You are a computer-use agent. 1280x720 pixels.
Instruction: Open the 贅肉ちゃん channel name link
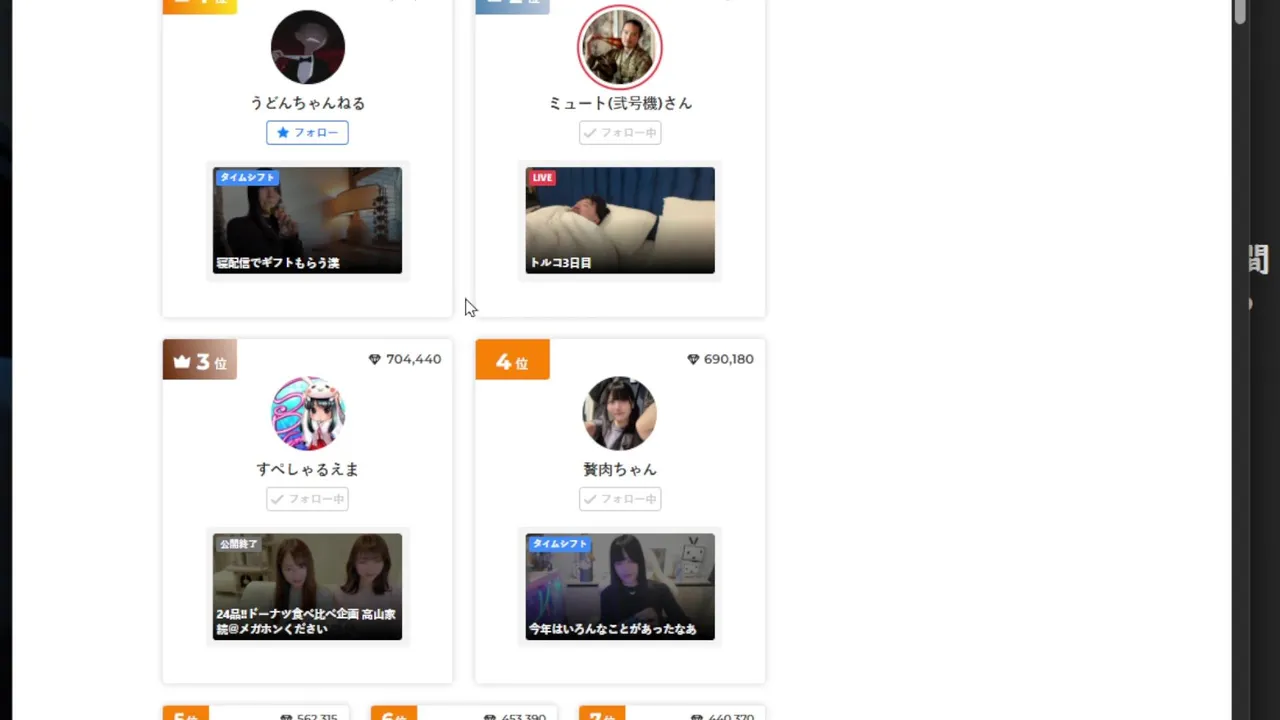click(x=620, y=469)
